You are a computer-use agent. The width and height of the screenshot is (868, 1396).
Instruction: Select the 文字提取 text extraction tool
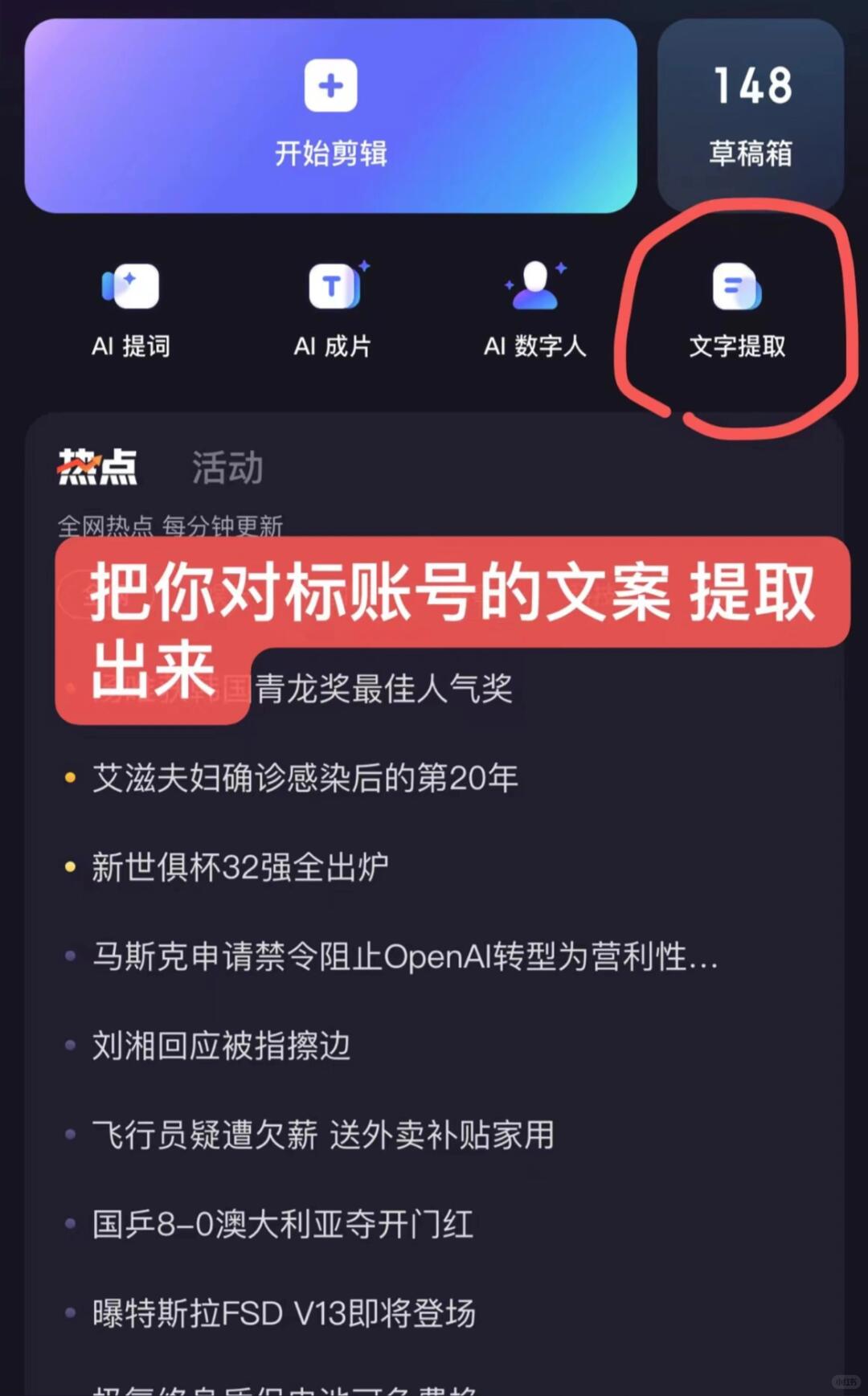pos(737,309)
